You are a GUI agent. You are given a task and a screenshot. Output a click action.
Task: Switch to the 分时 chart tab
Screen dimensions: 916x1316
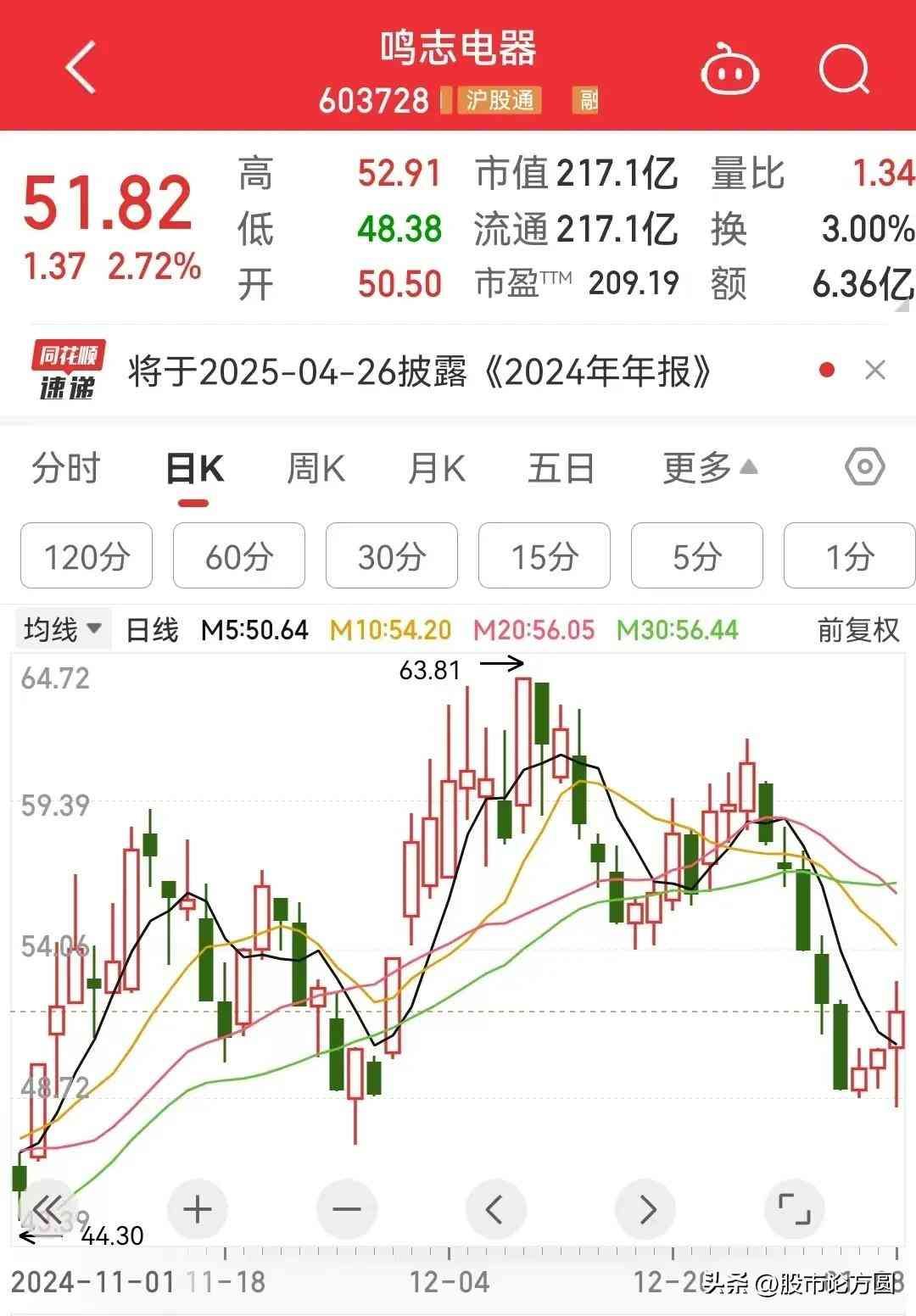pos(65,468)
